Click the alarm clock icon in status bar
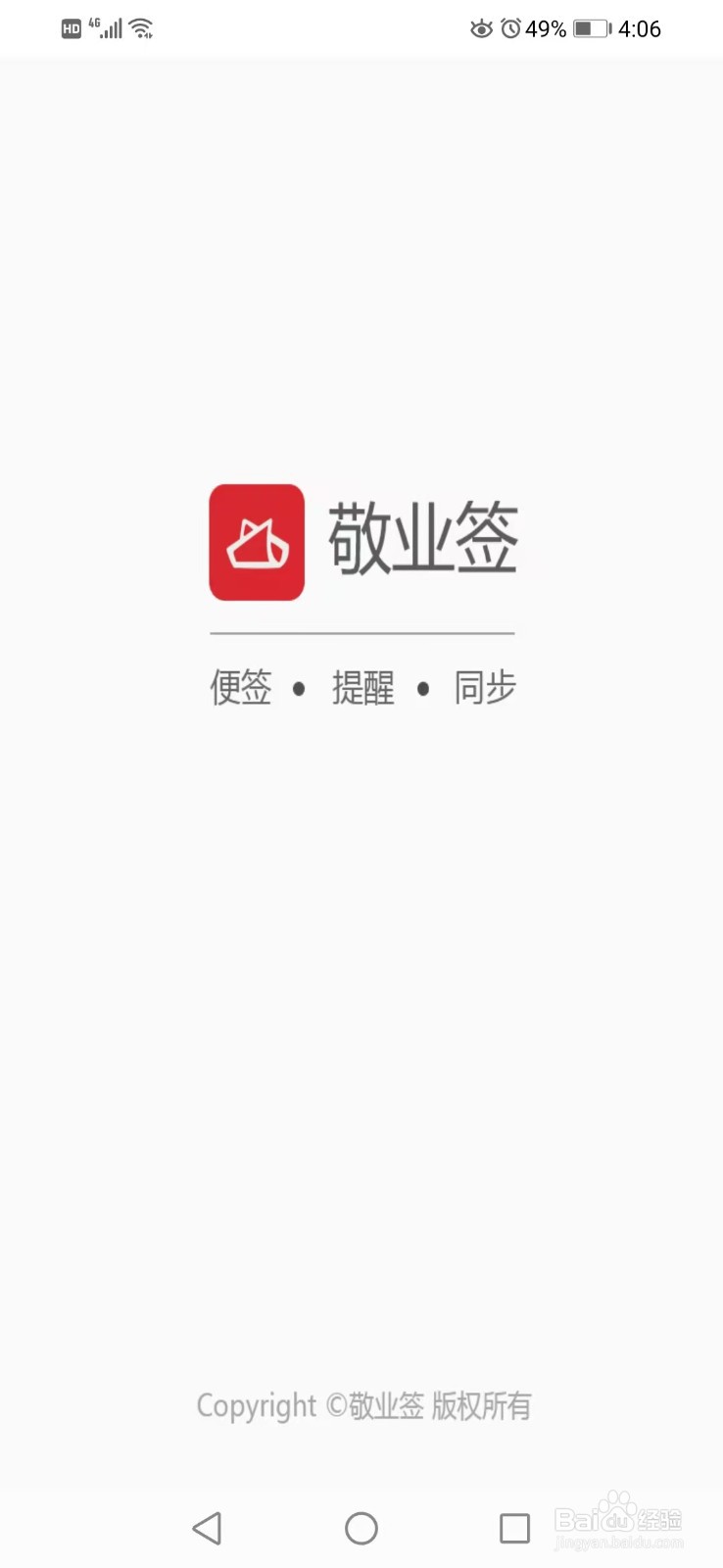Image resolution: width=723 pixels, height=1568 pixels. pos(511,27)
